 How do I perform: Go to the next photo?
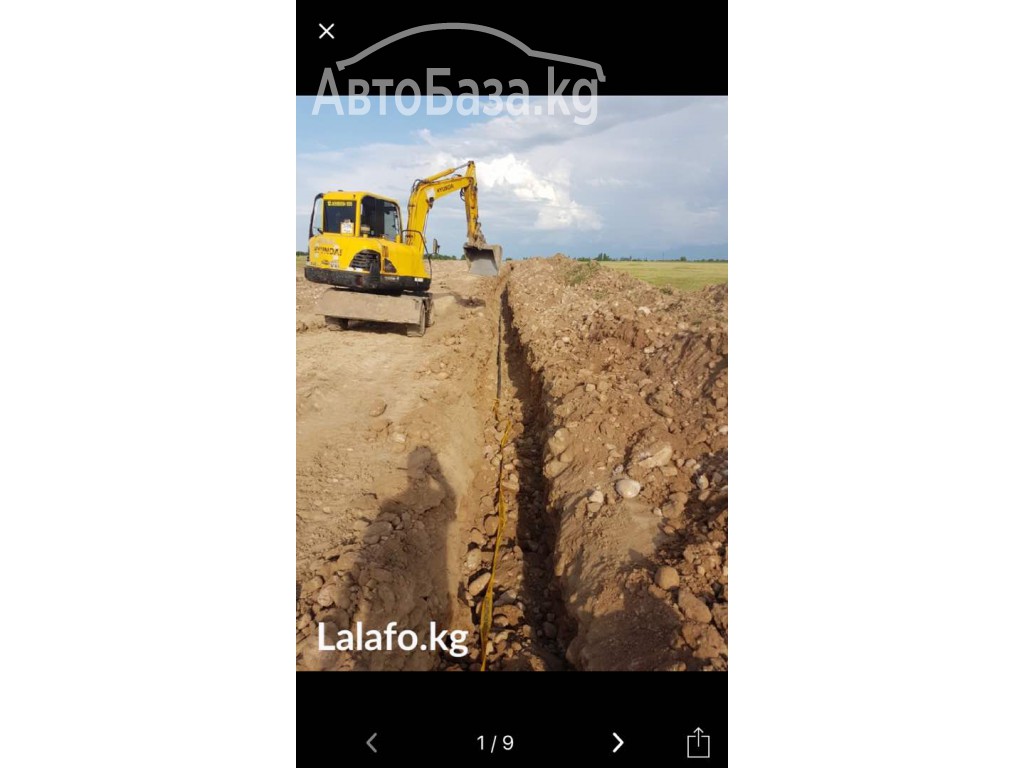617,742
